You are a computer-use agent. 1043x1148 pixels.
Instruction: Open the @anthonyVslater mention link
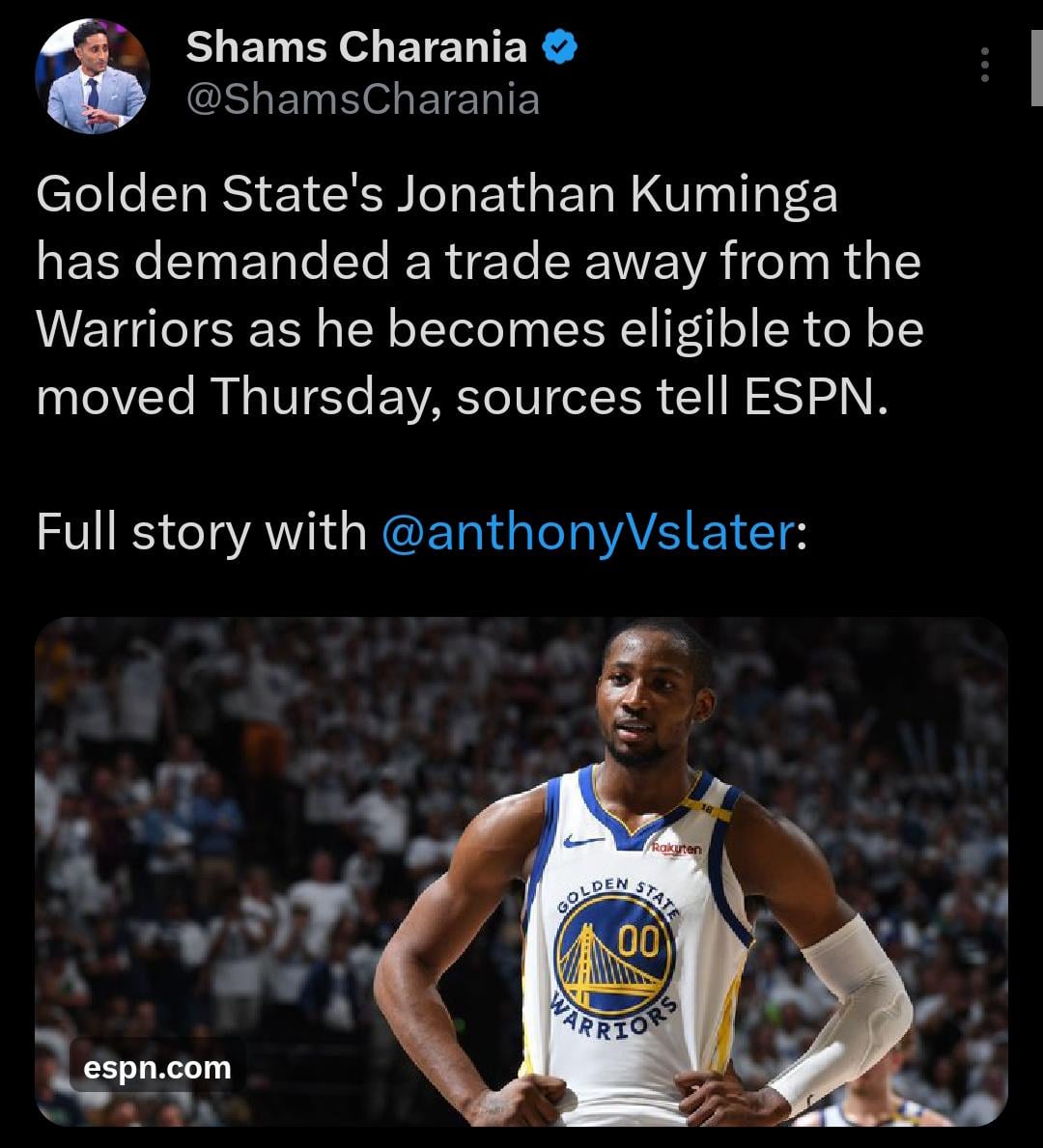(x=588, y=533)
